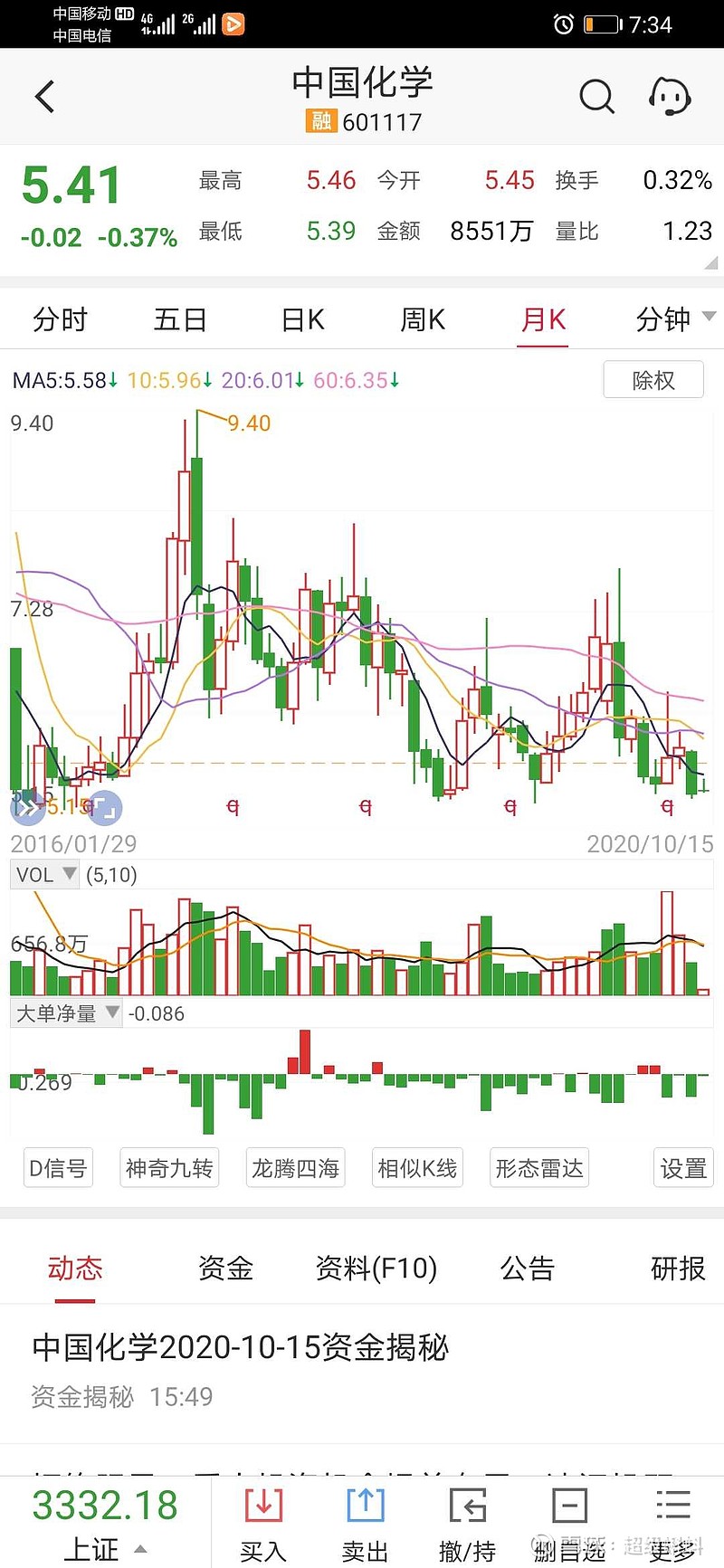Switch to the 分时 chart tab
724x1568 pixels.
(x=60, y=319)
